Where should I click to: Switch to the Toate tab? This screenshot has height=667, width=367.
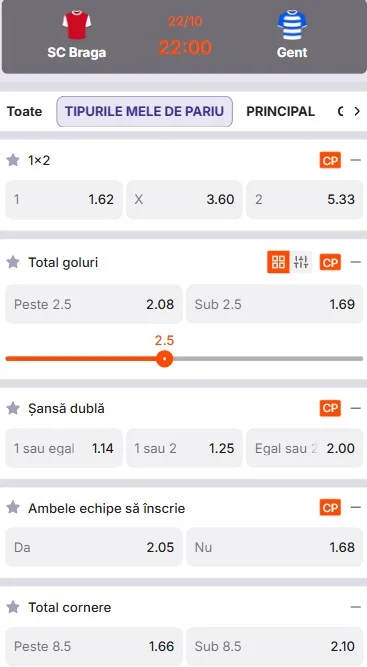pos(25,111)
